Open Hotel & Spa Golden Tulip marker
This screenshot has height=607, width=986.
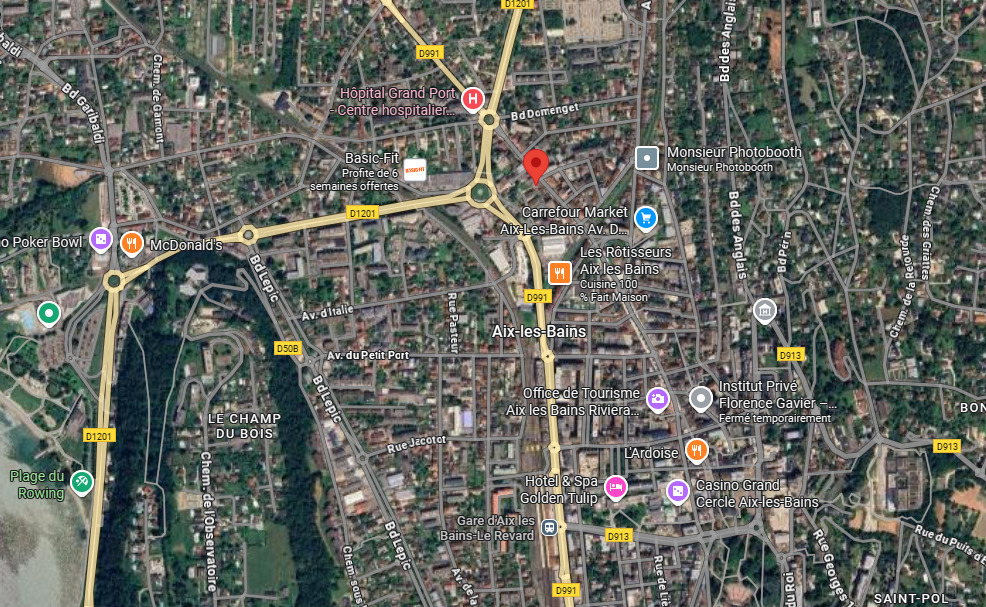click(616, 487)
